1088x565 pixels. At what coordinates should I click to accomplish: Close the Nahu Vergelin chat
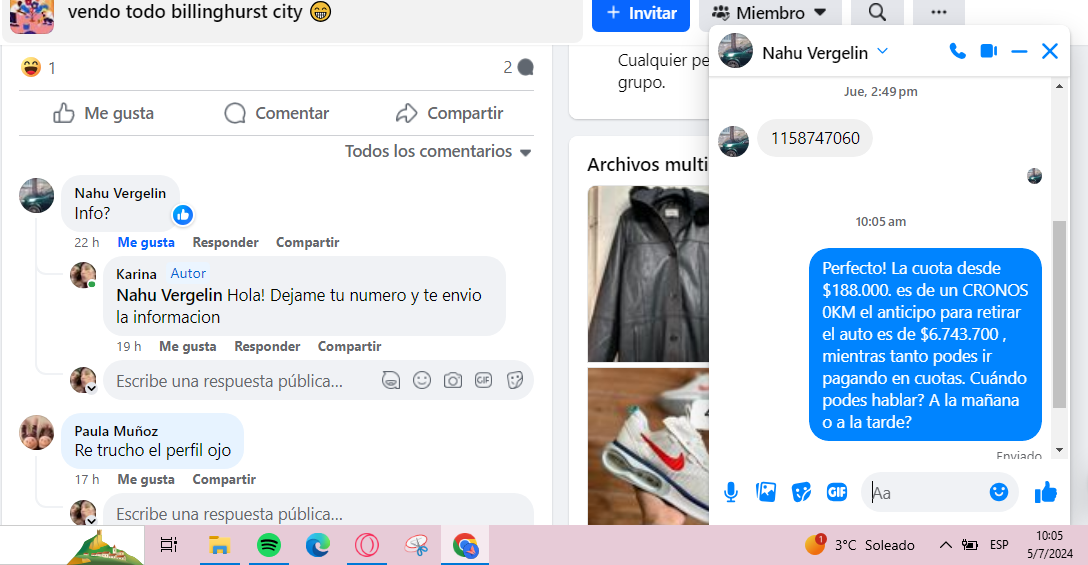[1050, 51]
